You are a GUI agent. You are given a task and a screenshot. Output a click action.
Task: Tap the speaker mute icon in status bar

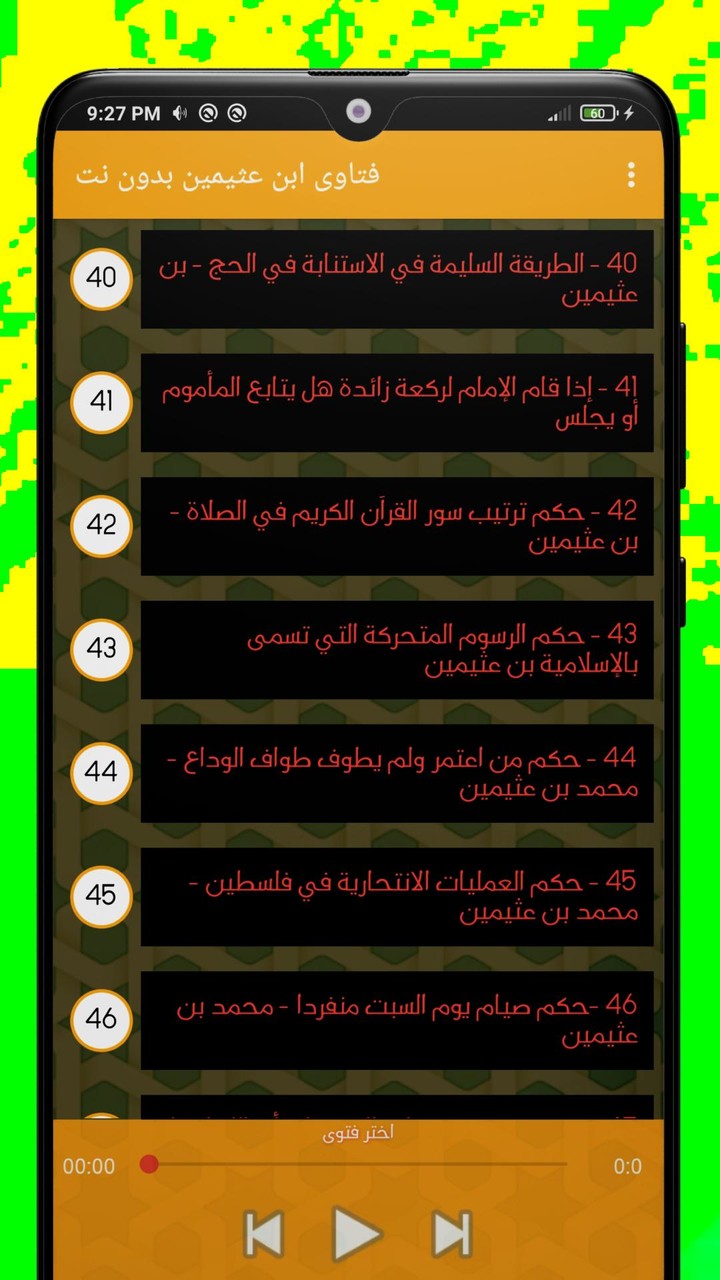tap(178, 113)
